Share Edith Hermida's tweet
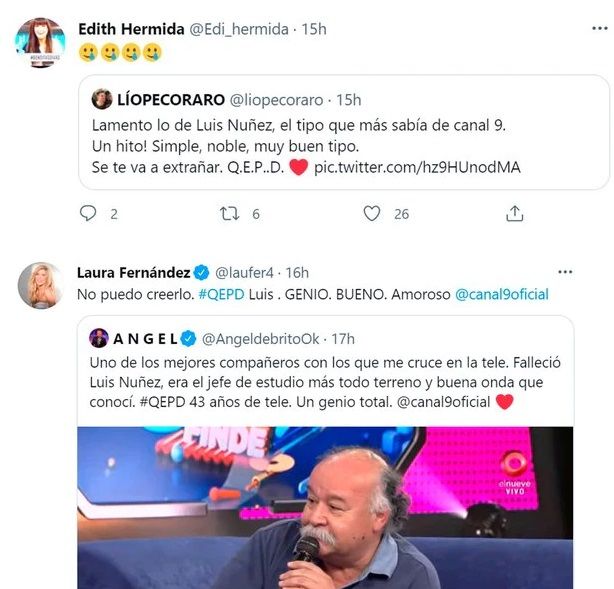The height and width of the screenshot is (589, 614). pos(515,213)
